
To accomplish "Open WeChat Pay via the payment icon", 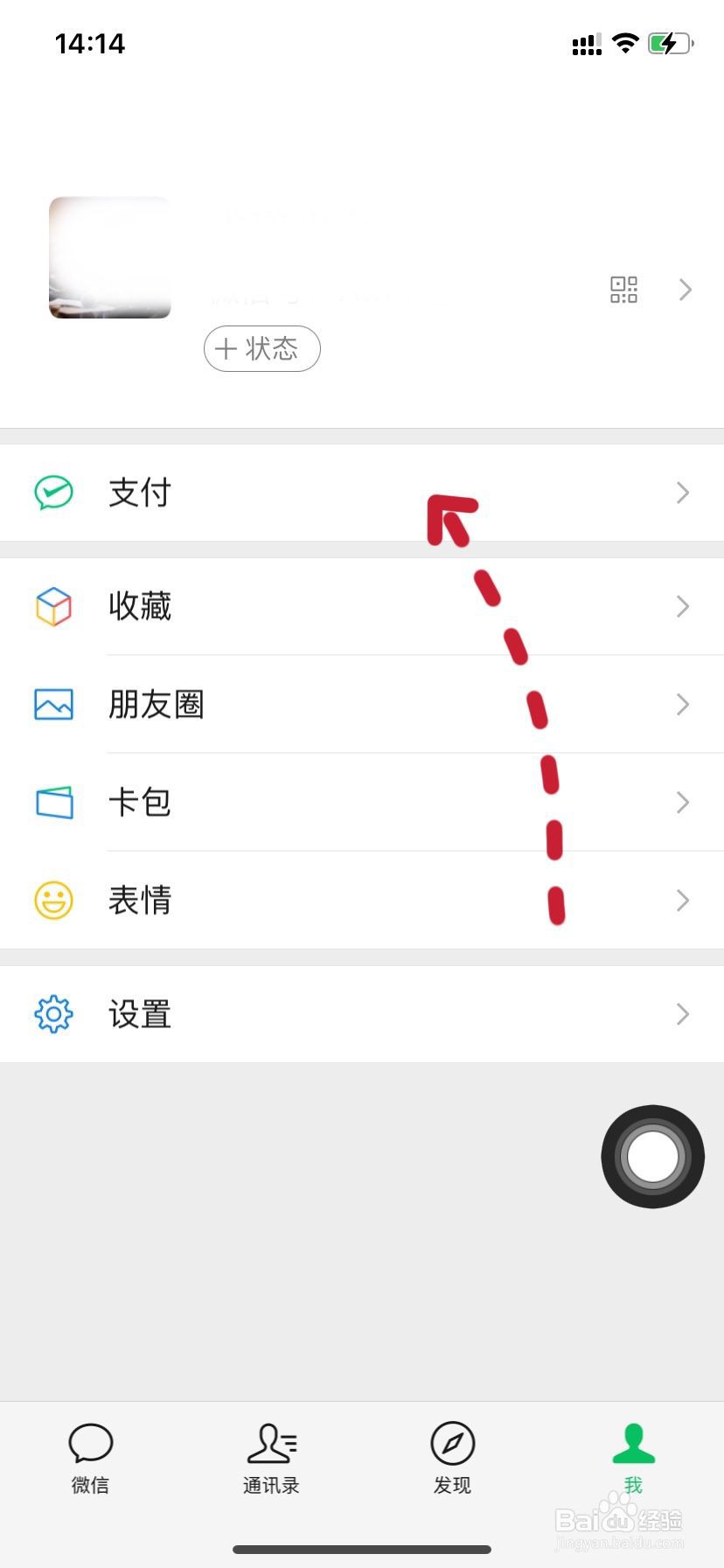I will (52, 492).
